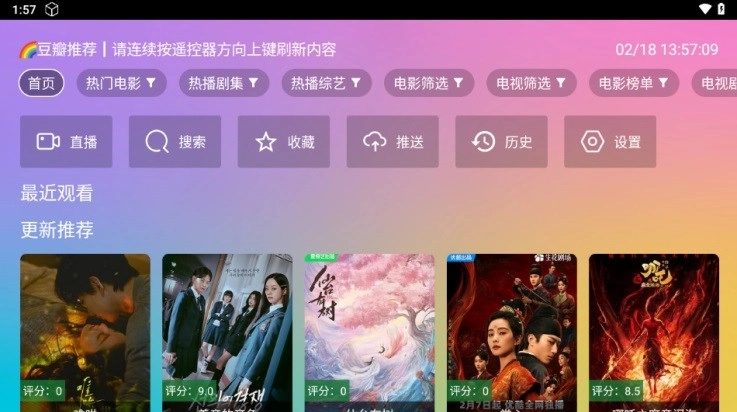Open the pink blossom tree poster
The image size is (737, 412).
click(370, 330)
